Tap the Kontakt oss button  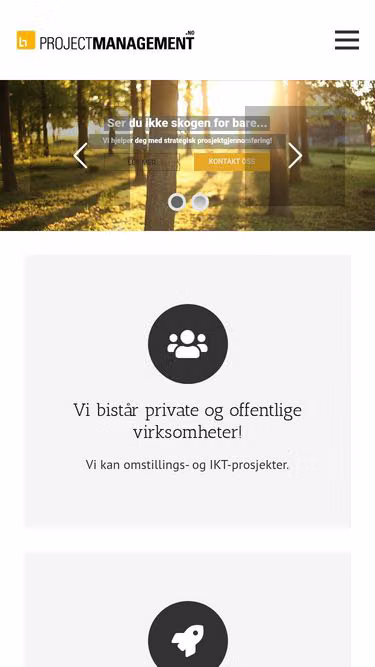pyautogui.click(x=232, y=162)
